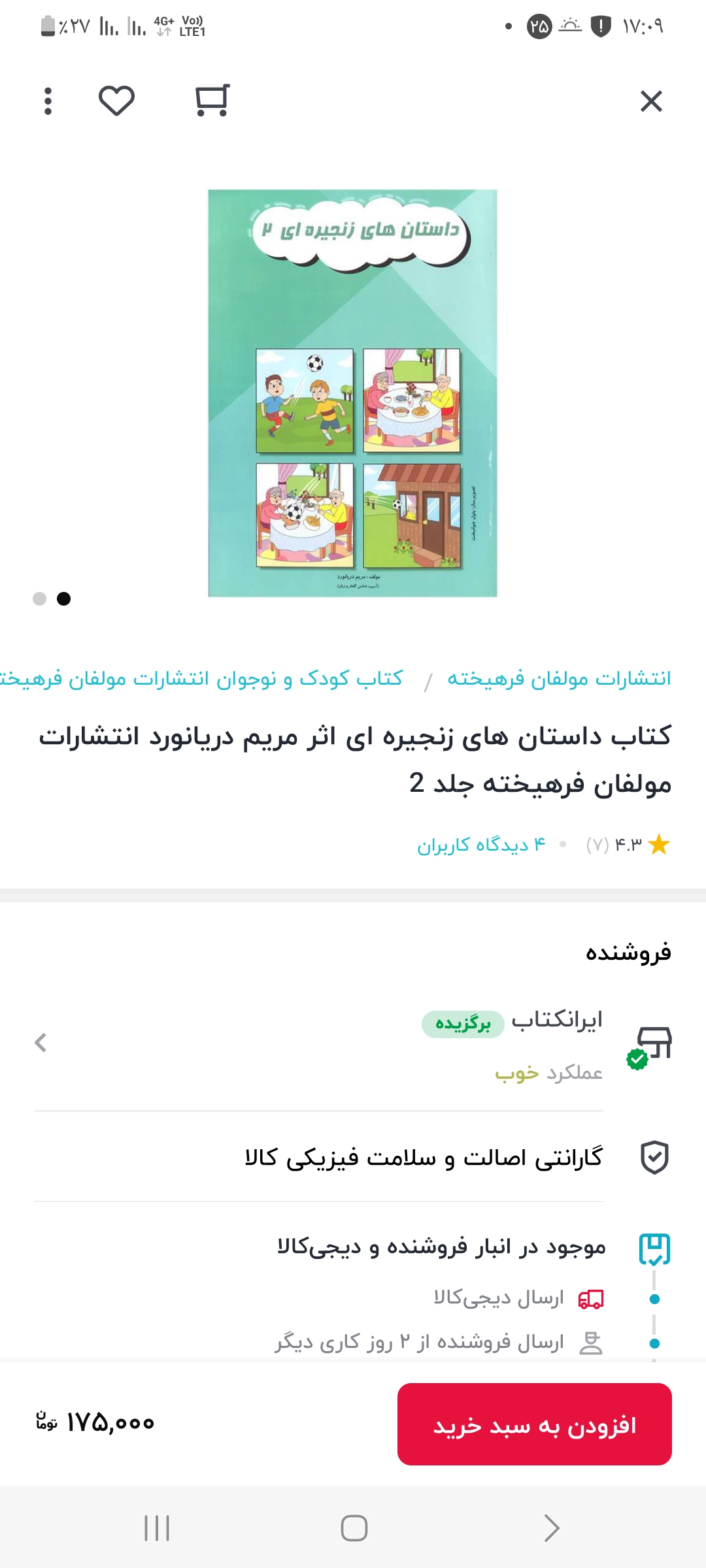The width and height of the screenshot is (706, 1568).
Task: Open the three-dot overflow menu
Action: click(x=48, y=101)
